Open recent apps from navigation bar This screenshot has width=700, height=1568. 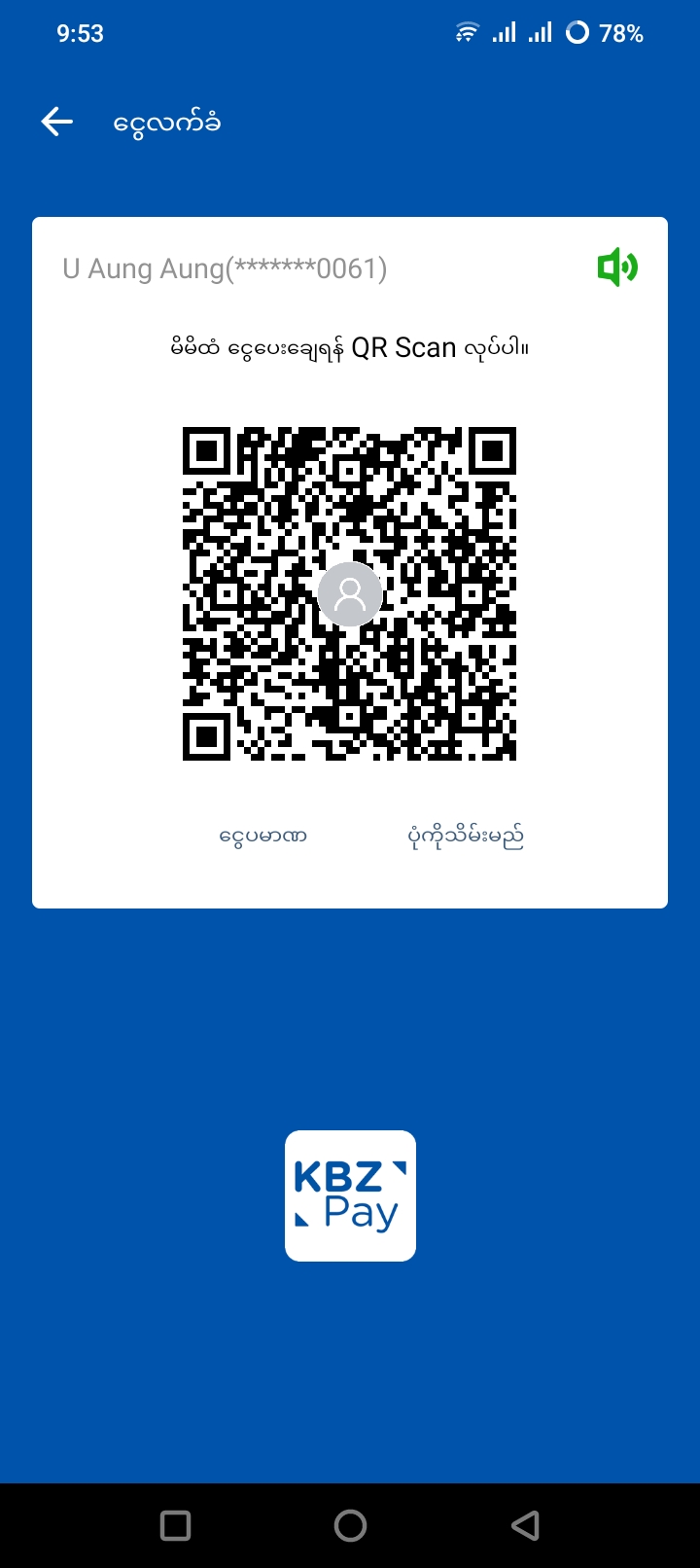tap(175, 1525)
